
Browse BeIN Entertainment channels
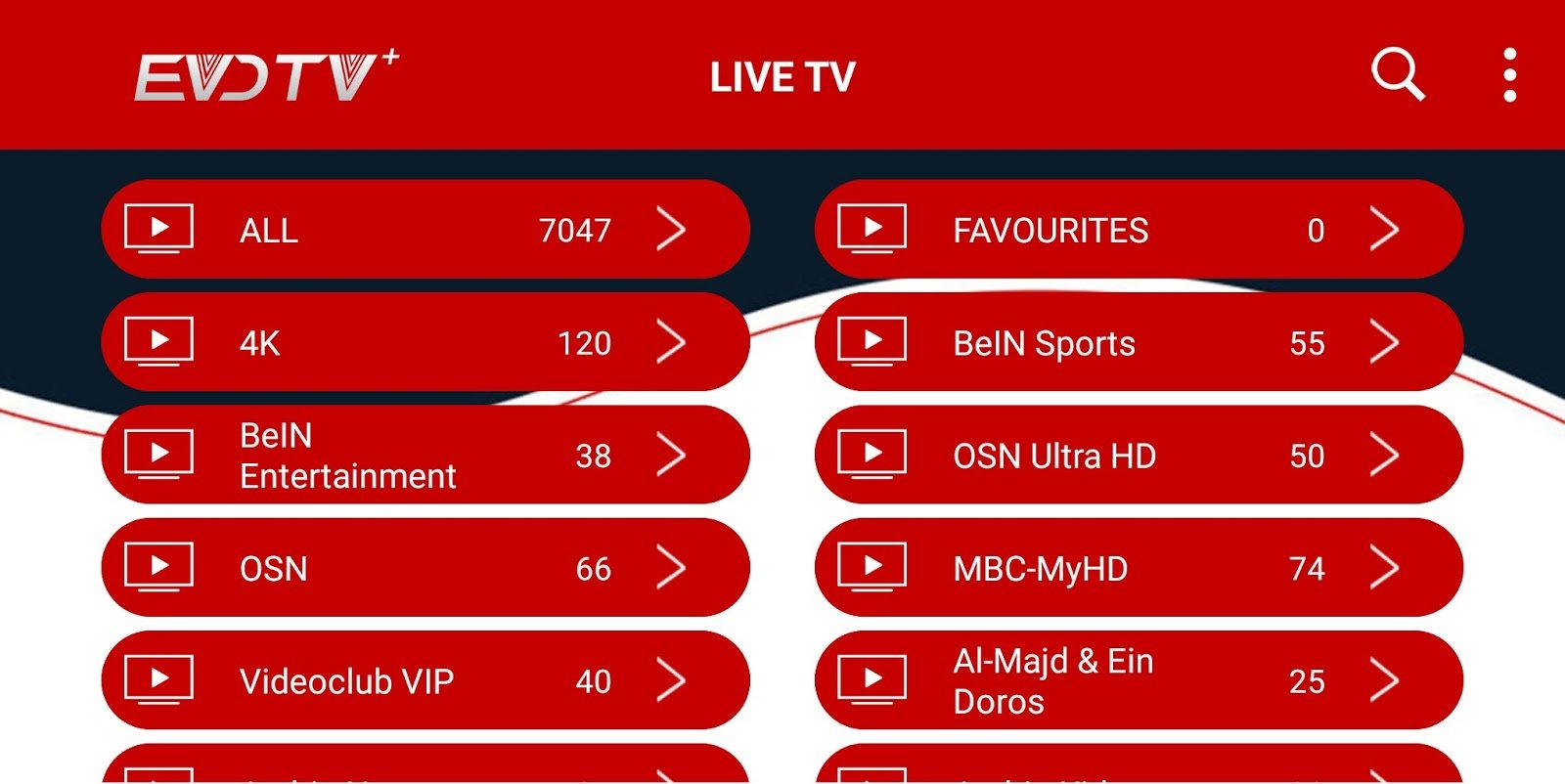pyautogui.click(x=425, y=455)
